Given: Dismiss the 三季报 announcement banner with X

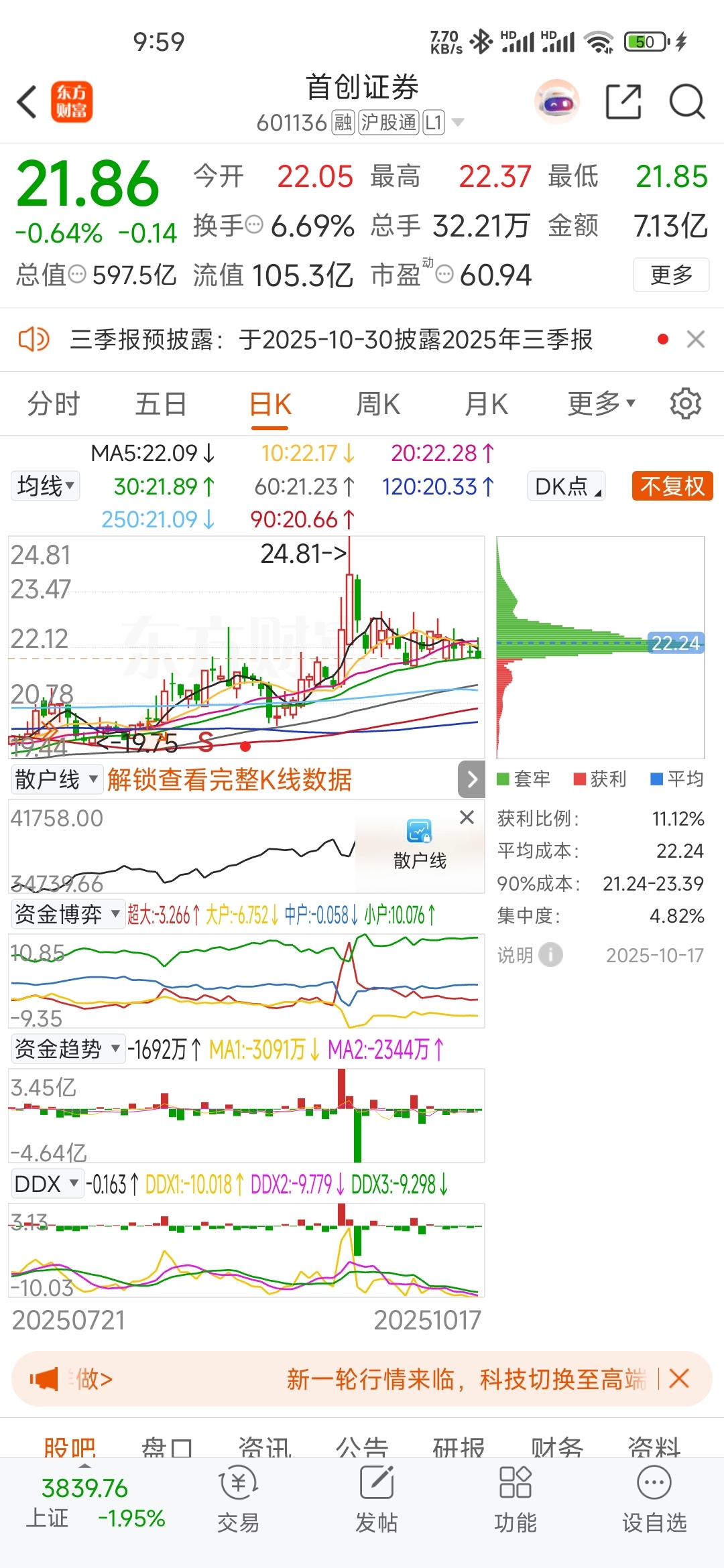Looking at the screenshot, I should [695, 340].
